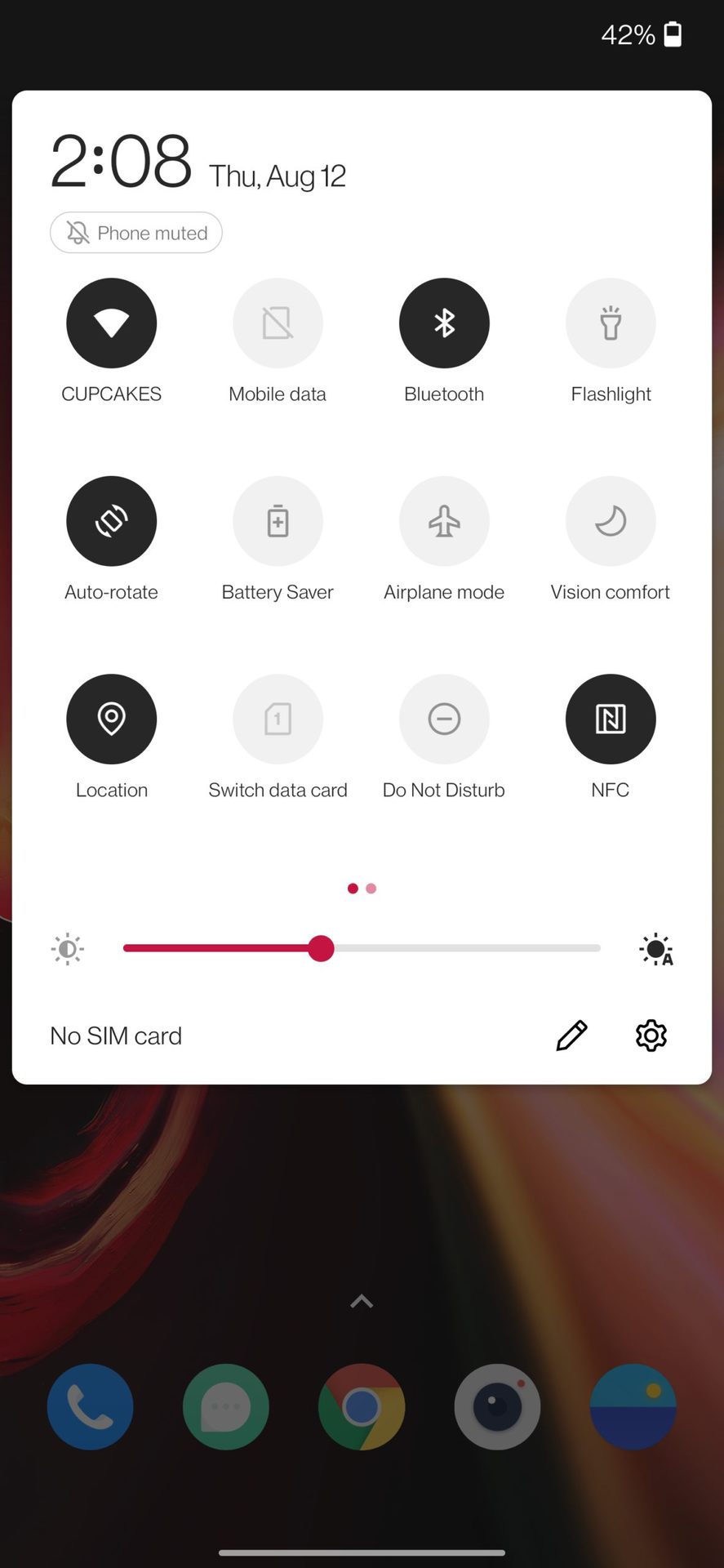Tap the quick settings page indicator dots
Image resolution: width=724 pixels, height=1568 pixels.
pyautogui.click(x=362, y=889)
